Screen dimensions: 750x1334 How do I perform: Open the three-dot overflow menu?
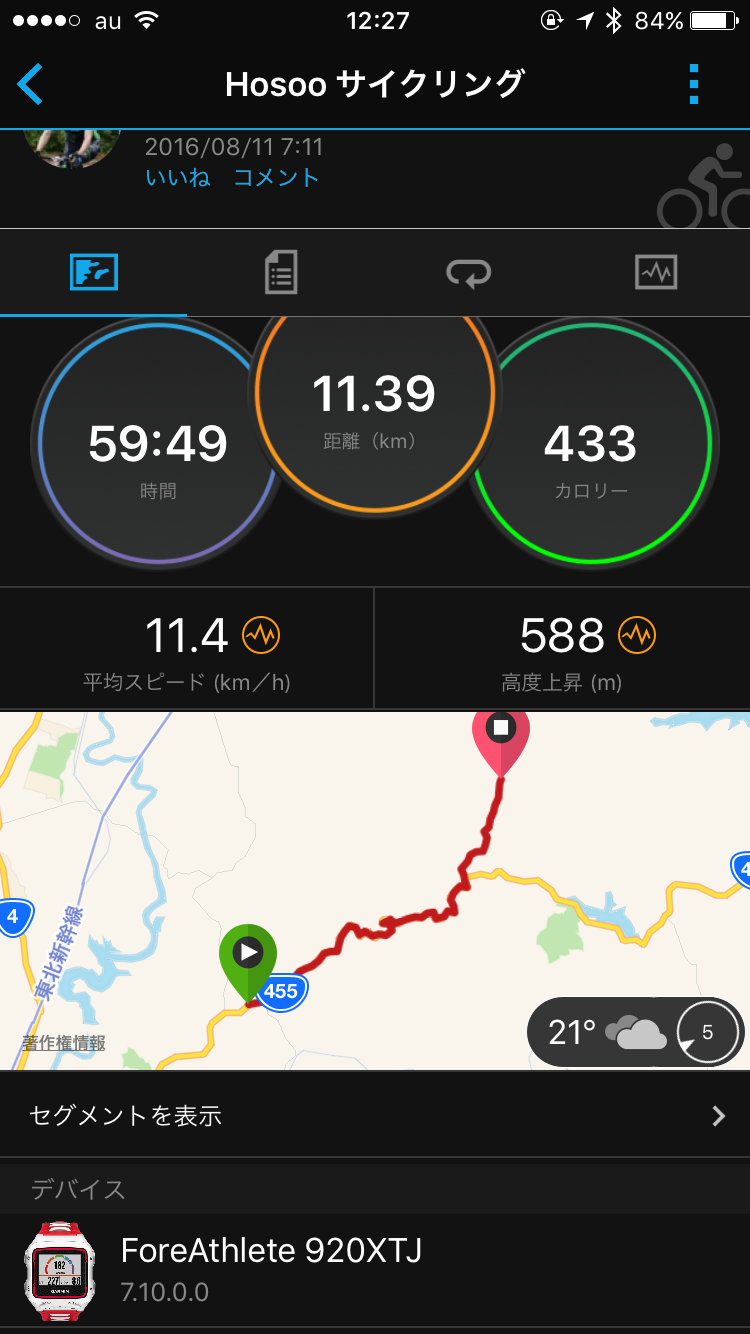[x=694, y=84]
